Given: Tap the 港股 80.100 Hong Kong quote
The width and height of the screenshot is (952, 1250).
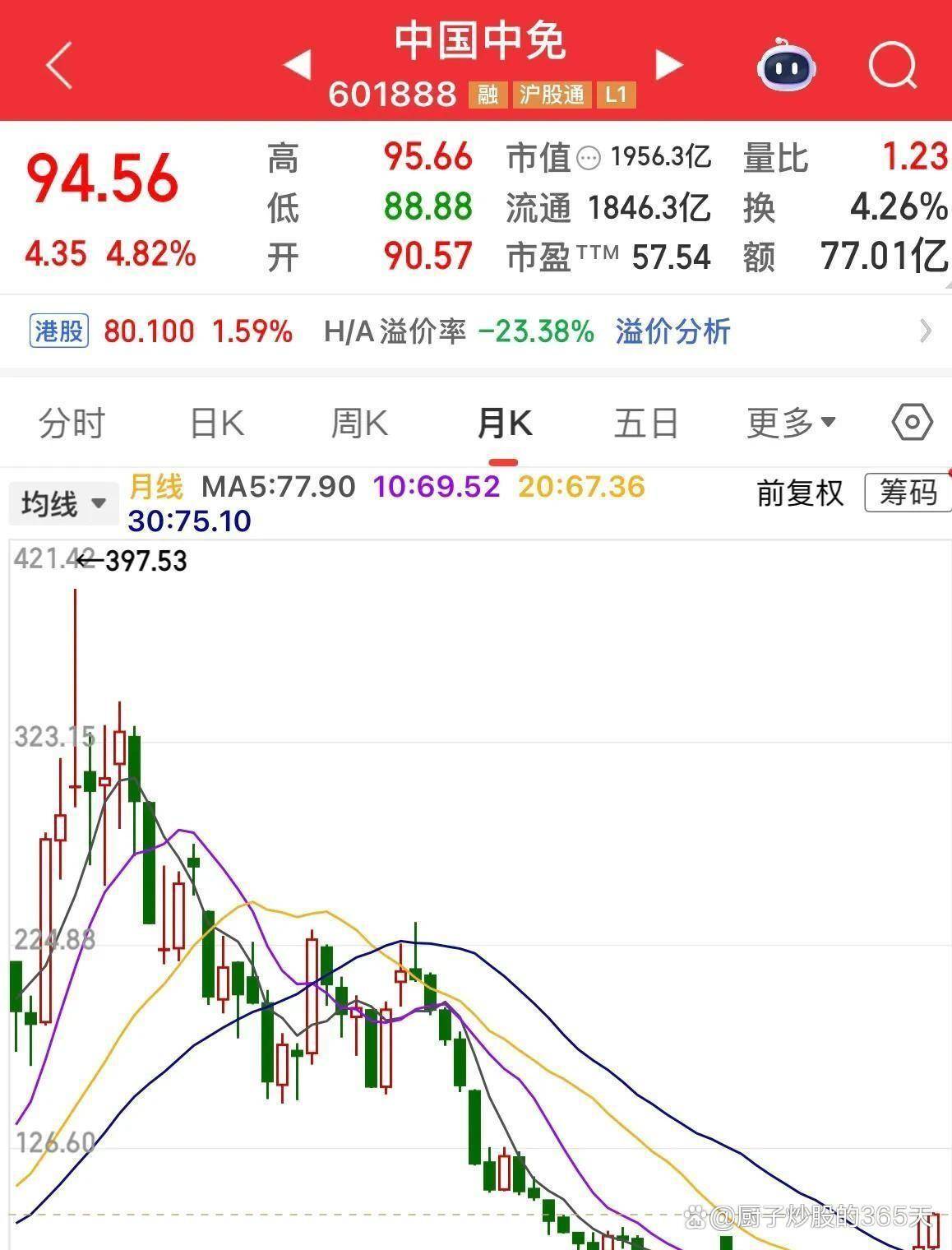Looking at the screenshot, I should point(148,331).
